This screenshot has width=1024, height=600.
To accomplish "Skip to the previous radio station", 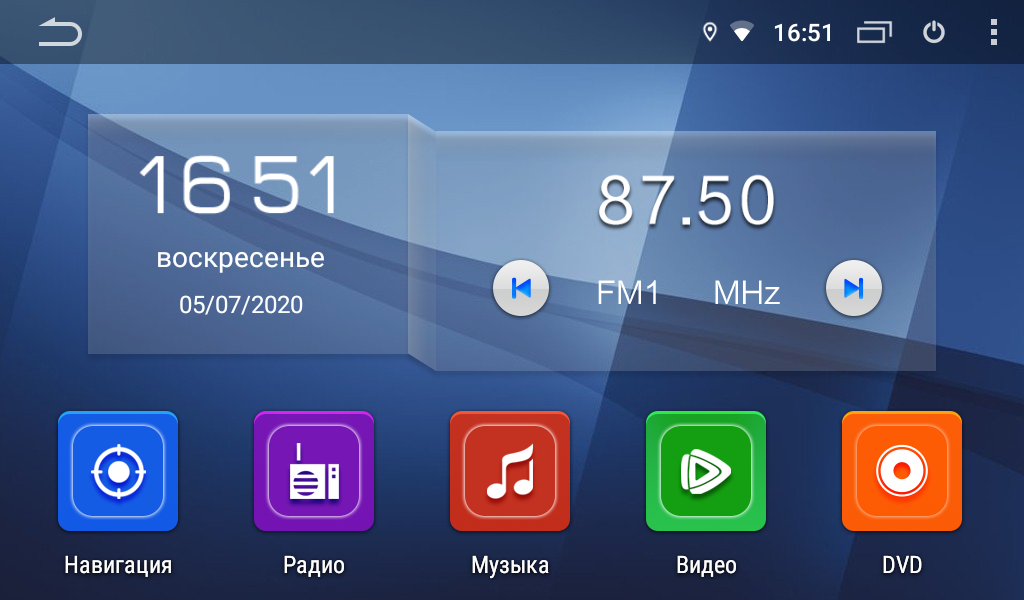I will click(521, 289).
